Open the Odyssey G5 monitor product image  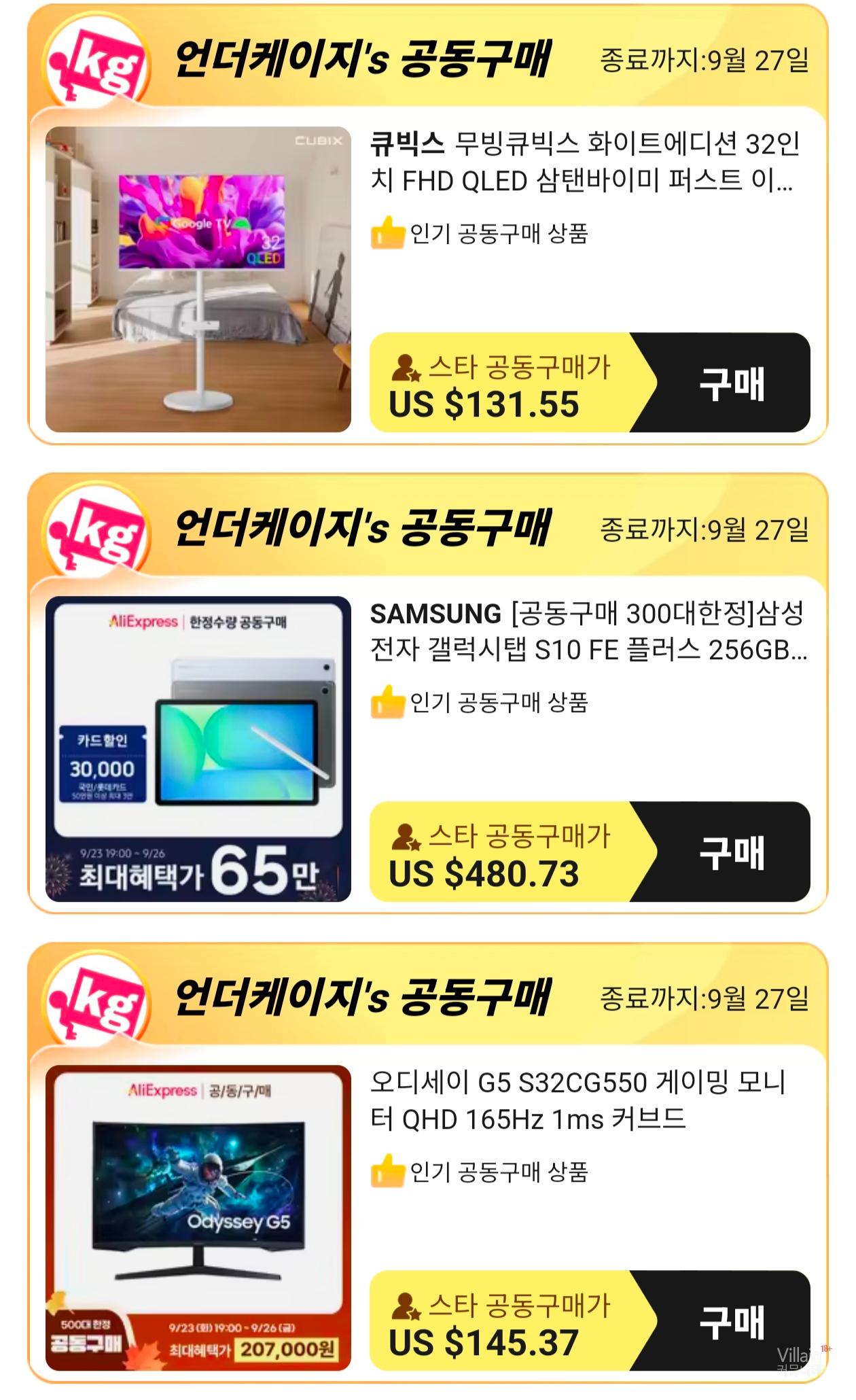point(198,1218)
